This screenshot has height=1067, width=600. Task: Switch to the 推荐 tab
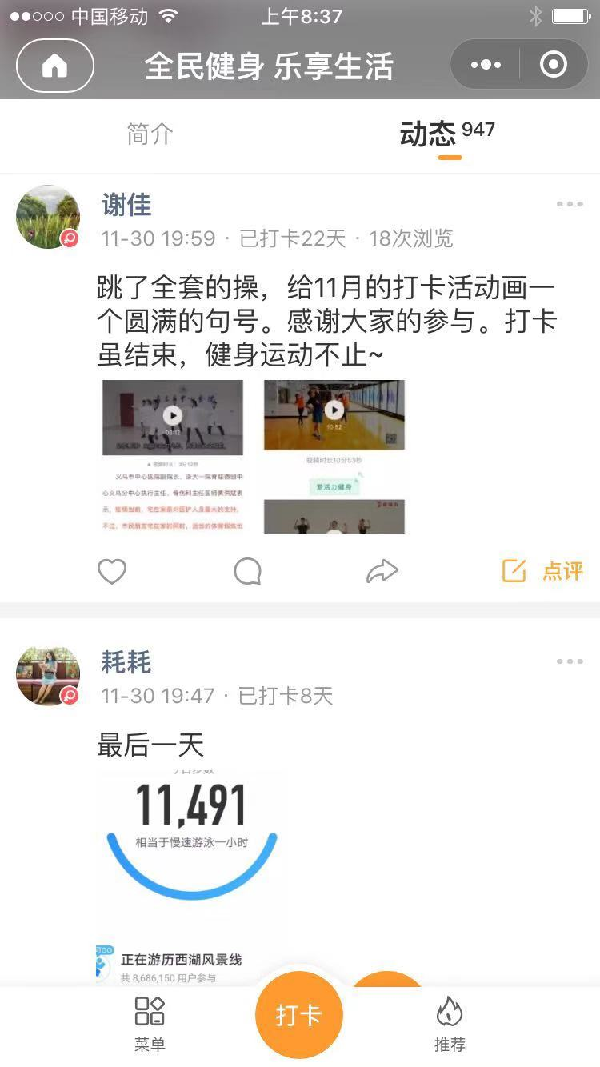(450, 1024)
